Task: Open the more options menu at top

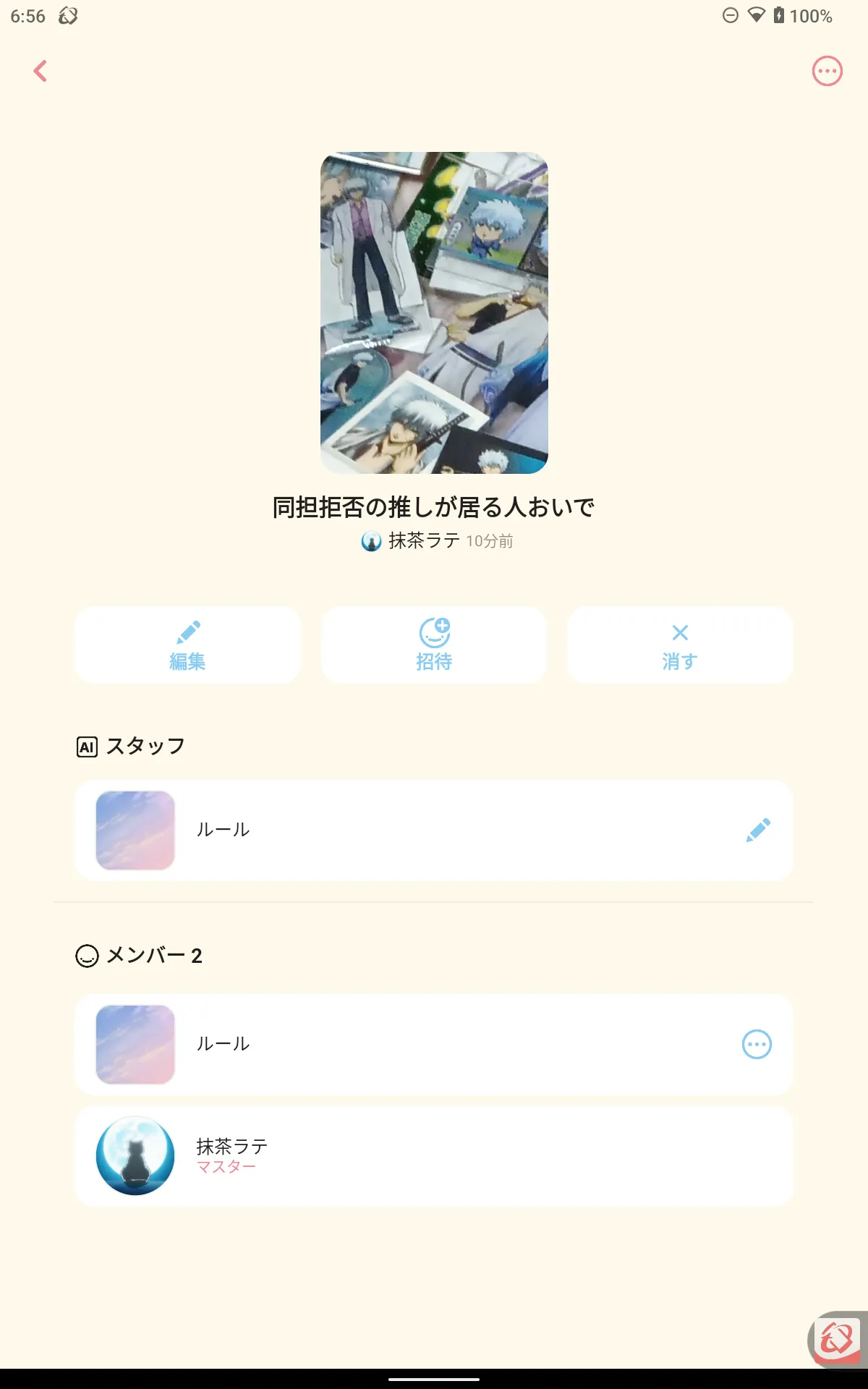Action: point(827,71)
